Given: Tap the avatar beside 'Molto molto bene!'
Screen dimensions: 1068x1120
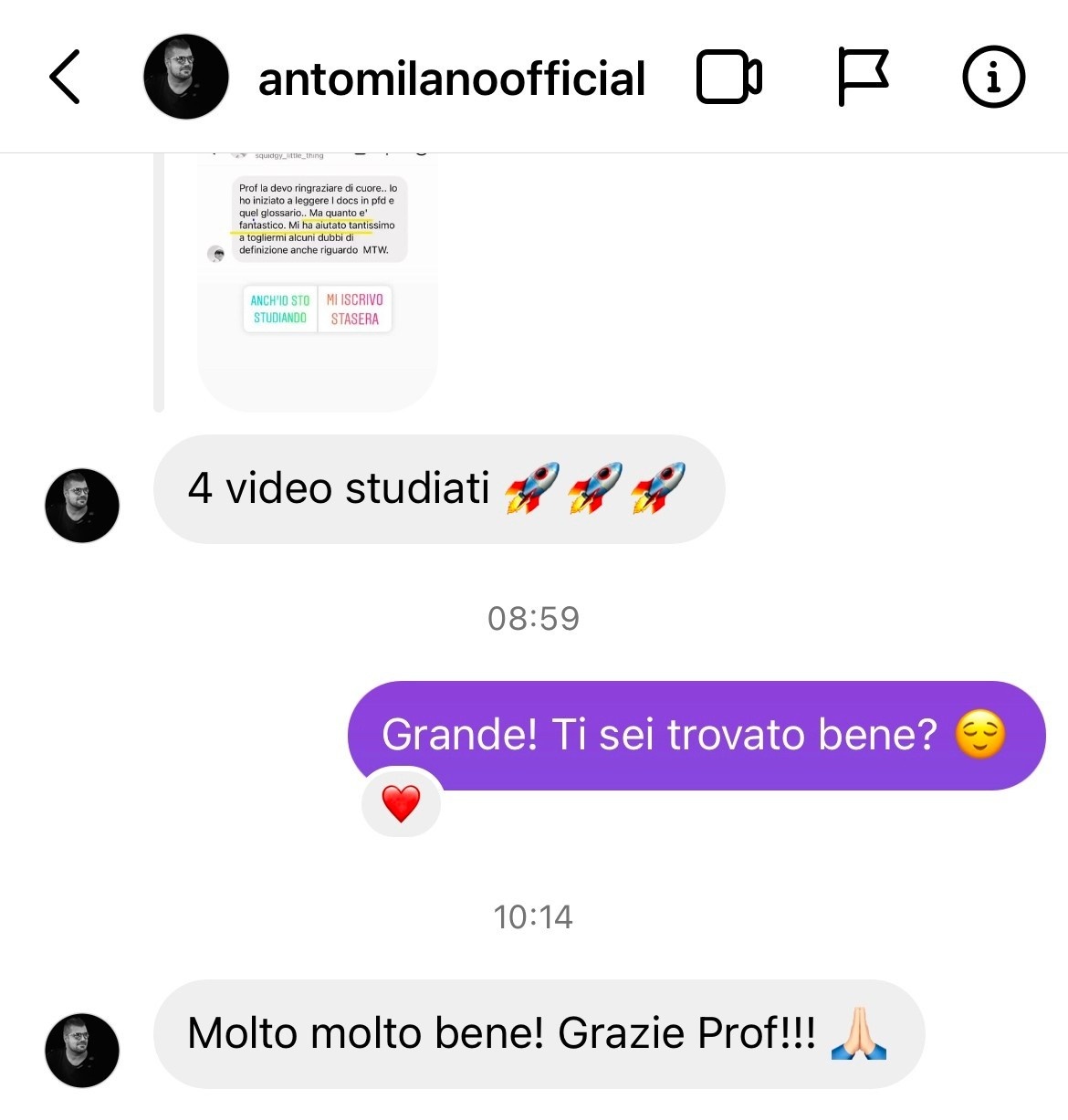Looking at the screenshot, I should pyautogui.click(x=82, y=1051).
